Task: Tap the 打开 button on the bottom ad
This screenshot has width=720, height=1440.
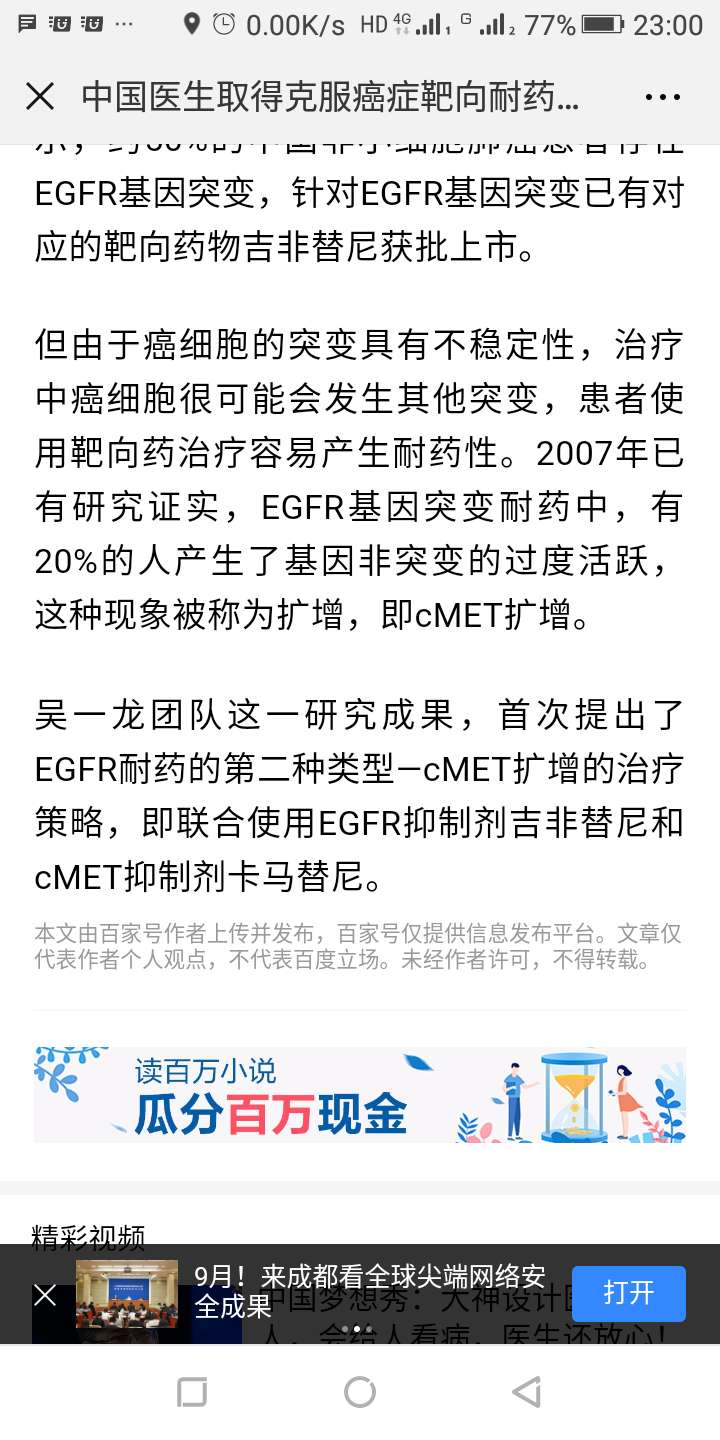Action: 628,1293
